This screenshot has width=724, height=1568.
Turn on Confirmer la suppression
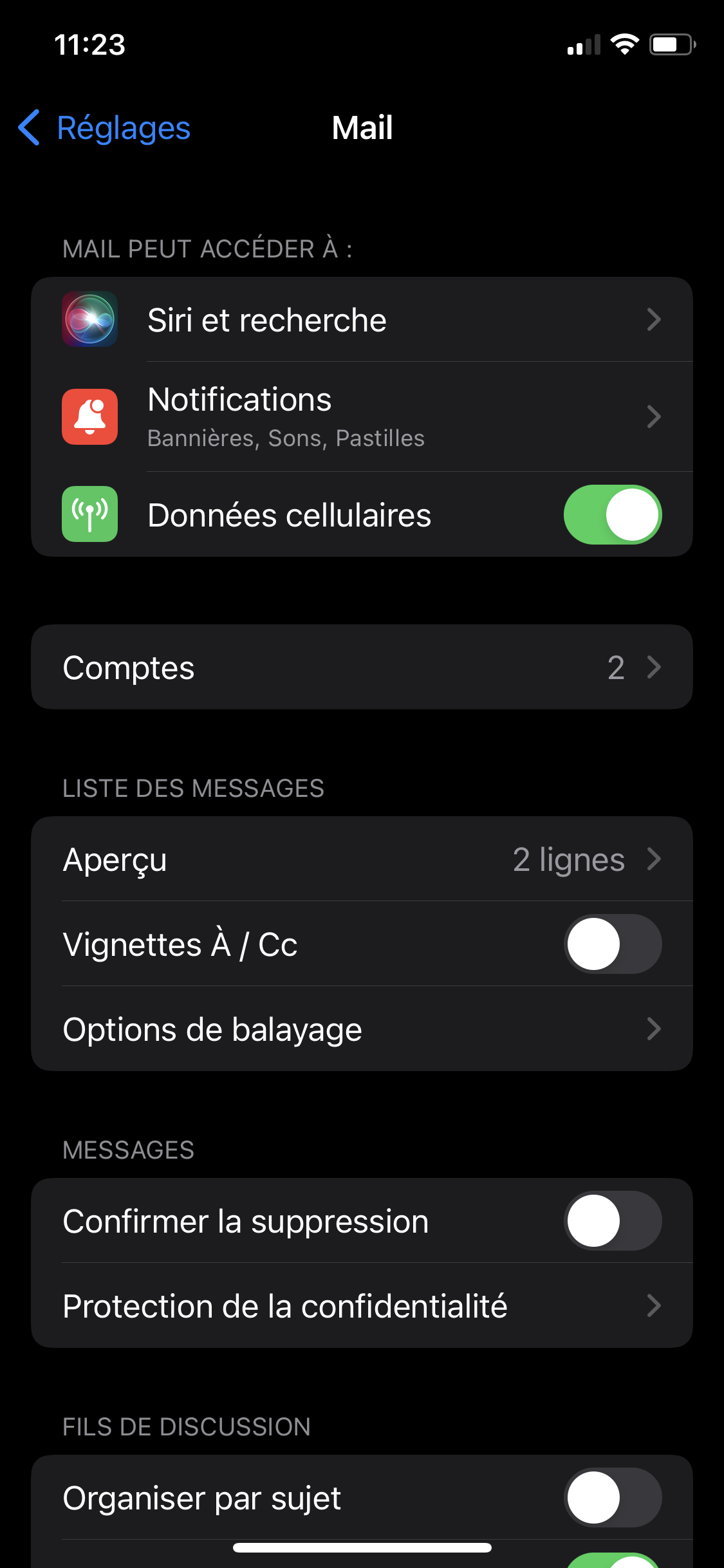[x=613, y=1220]
